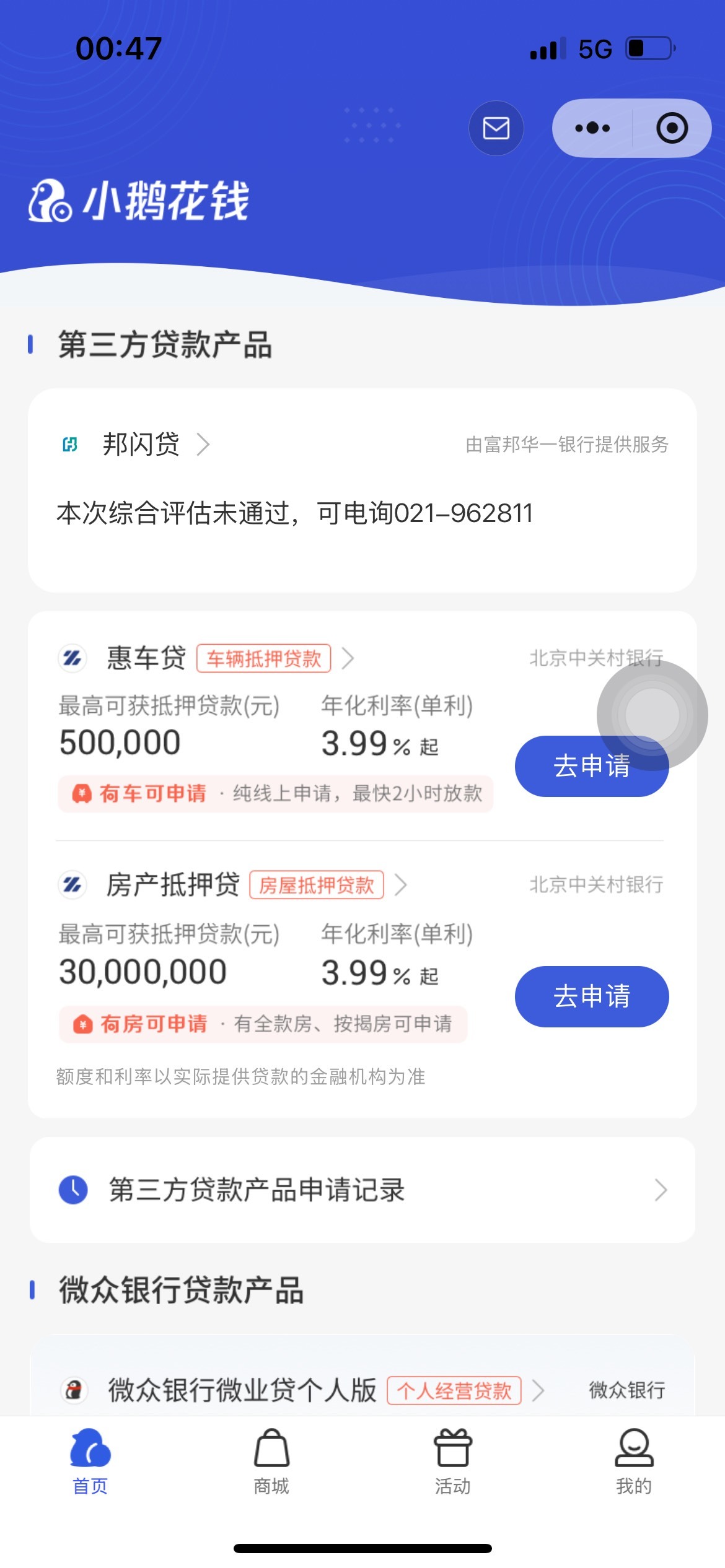Switch to the 商城 tab
Image resolution: width=725 pixels, height=1568 pixels.
click(271, 1463)
